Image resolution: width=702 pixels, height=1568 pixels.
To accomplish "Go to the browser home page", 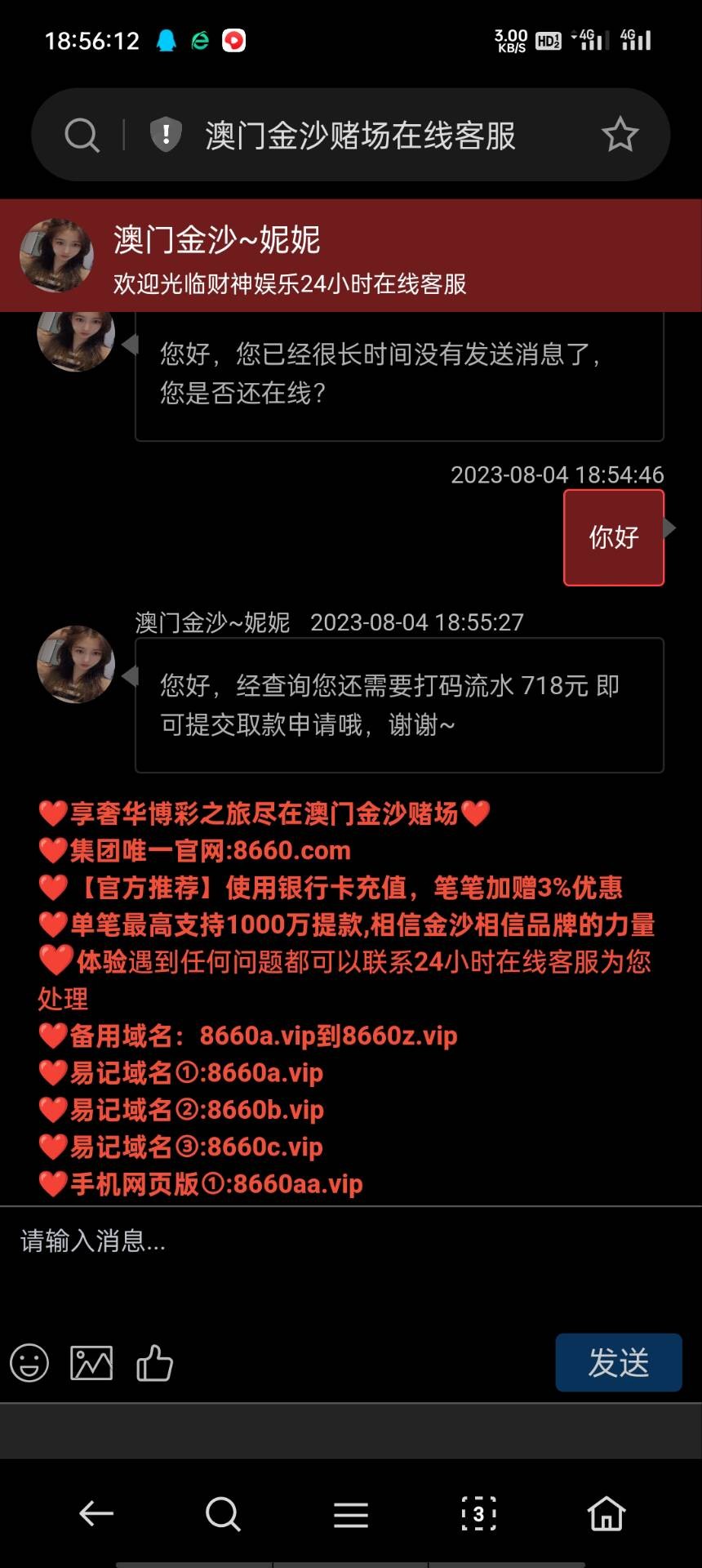I will click(x=606, y=1513).
